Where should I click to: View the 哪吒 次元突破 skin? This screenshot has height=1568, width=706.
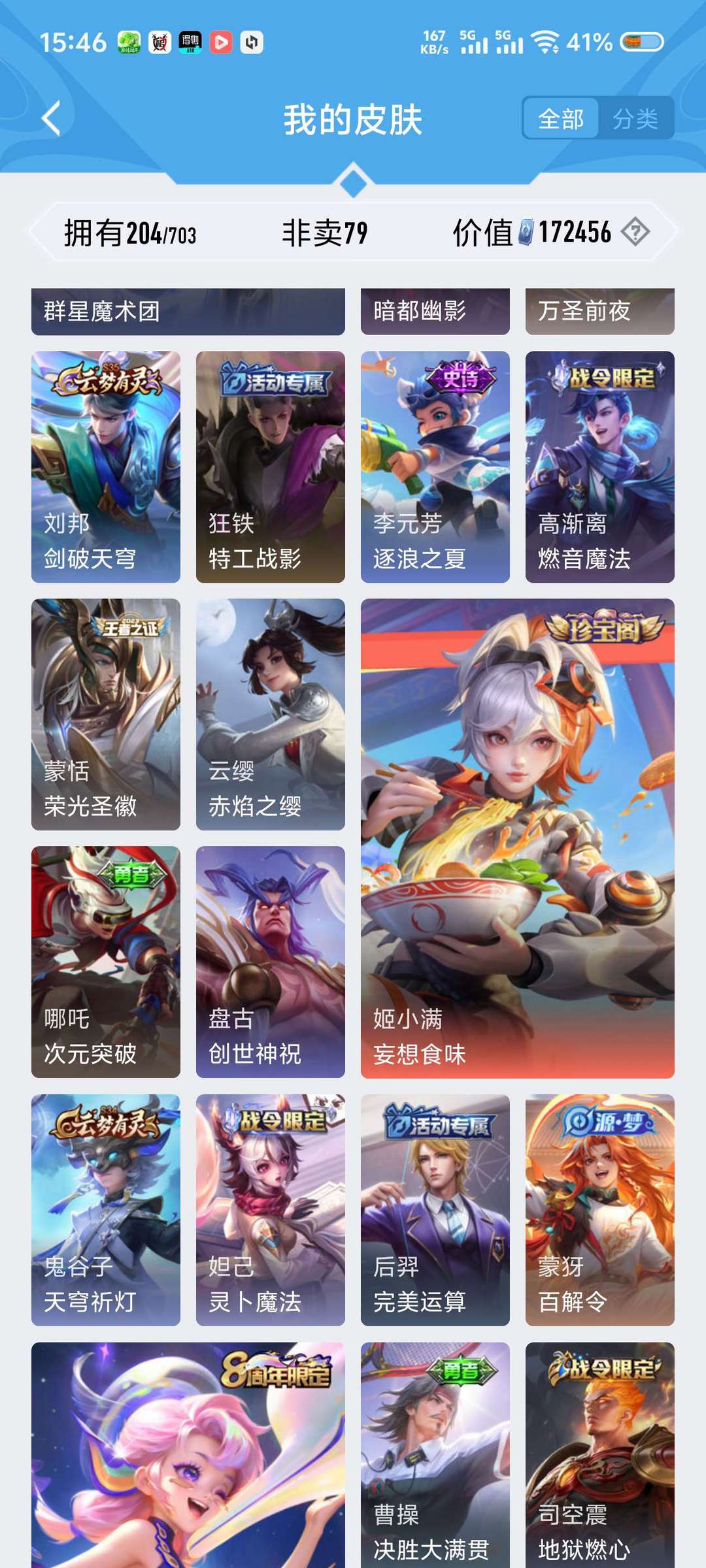tap(106, 962)
